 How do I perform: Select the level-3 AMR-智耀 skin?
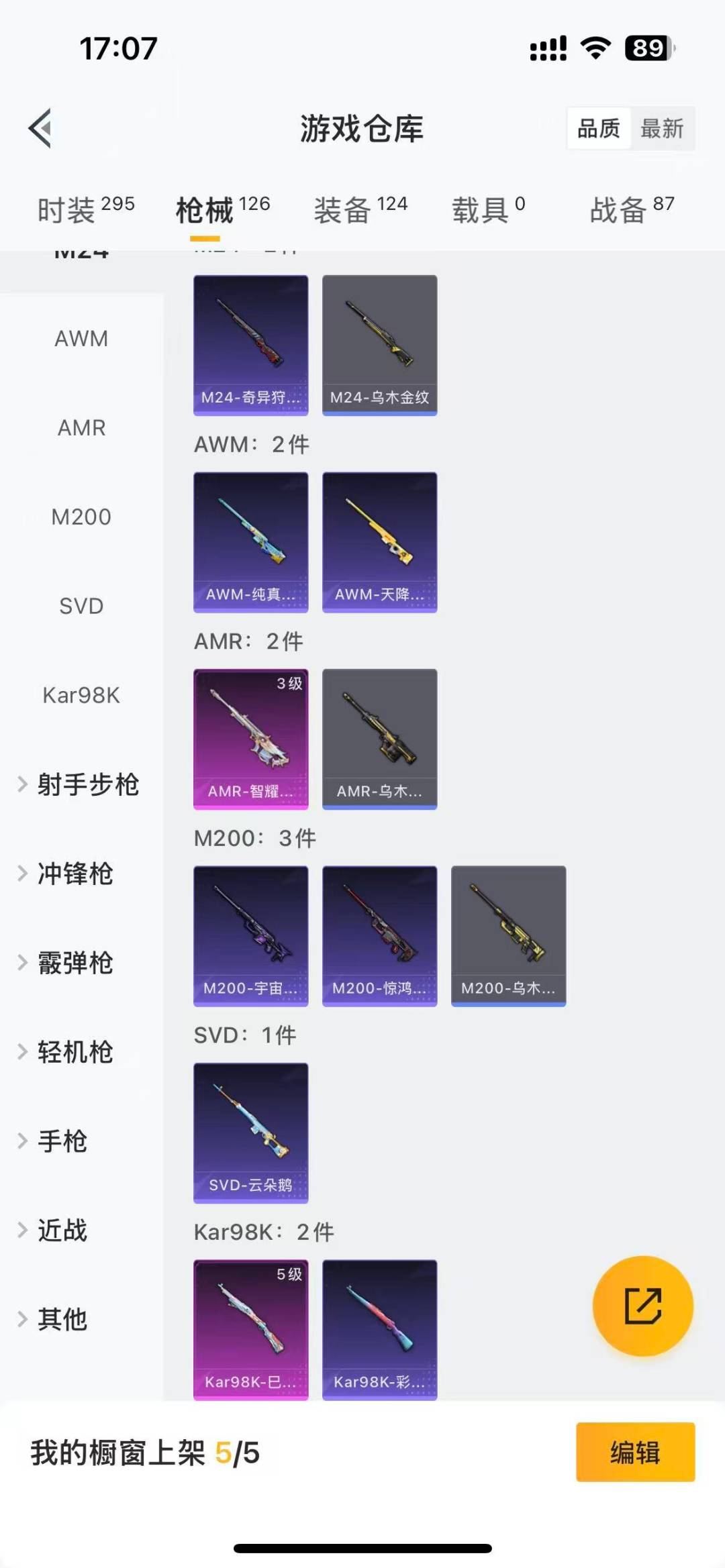250,738
